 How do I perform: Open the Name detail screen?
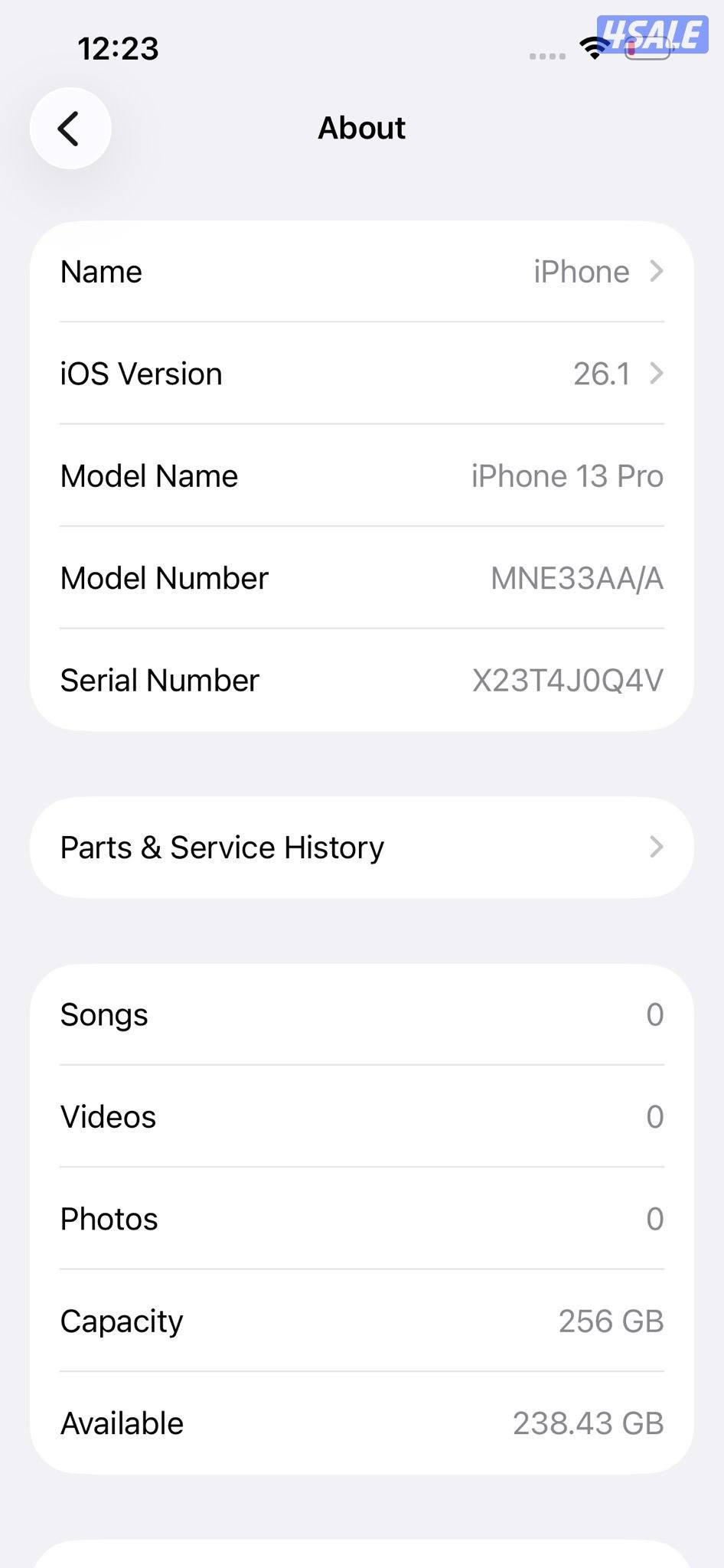pos(361,272)
